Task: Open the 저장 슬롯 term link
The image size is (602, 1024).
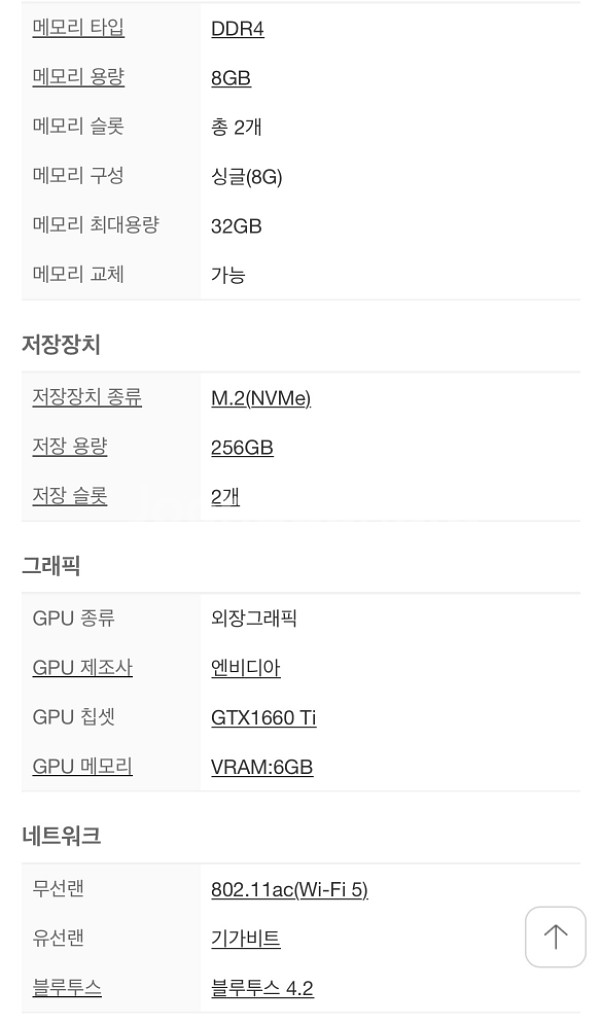Action: 70,496
